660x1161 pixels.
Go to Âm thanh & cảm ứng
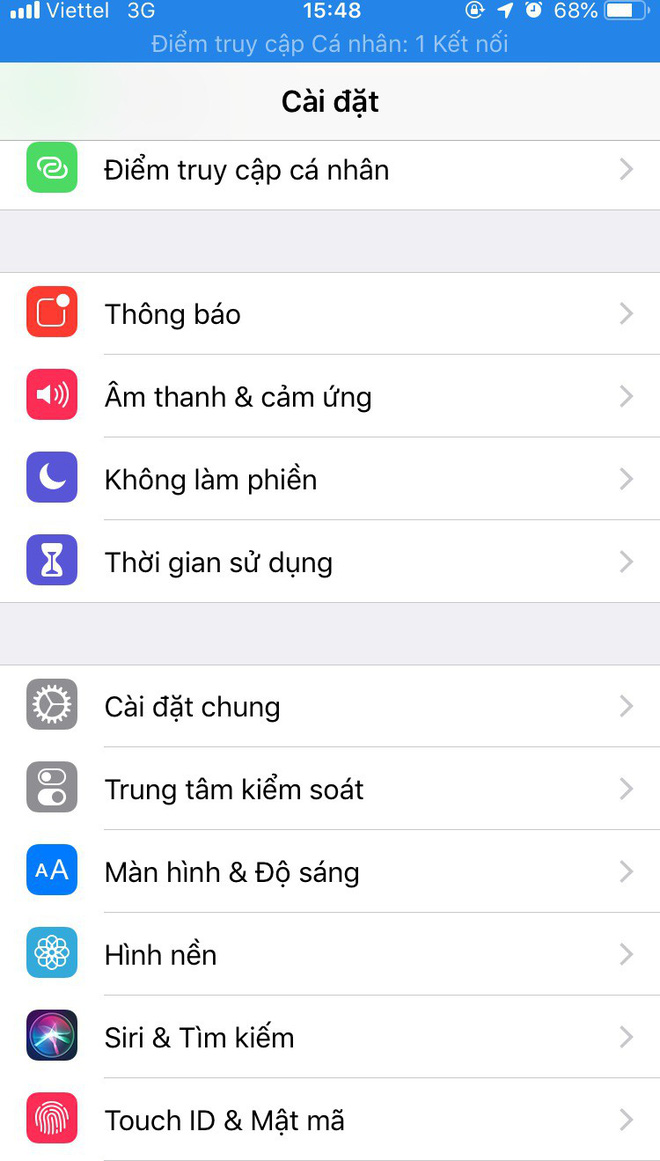[330, 397]
